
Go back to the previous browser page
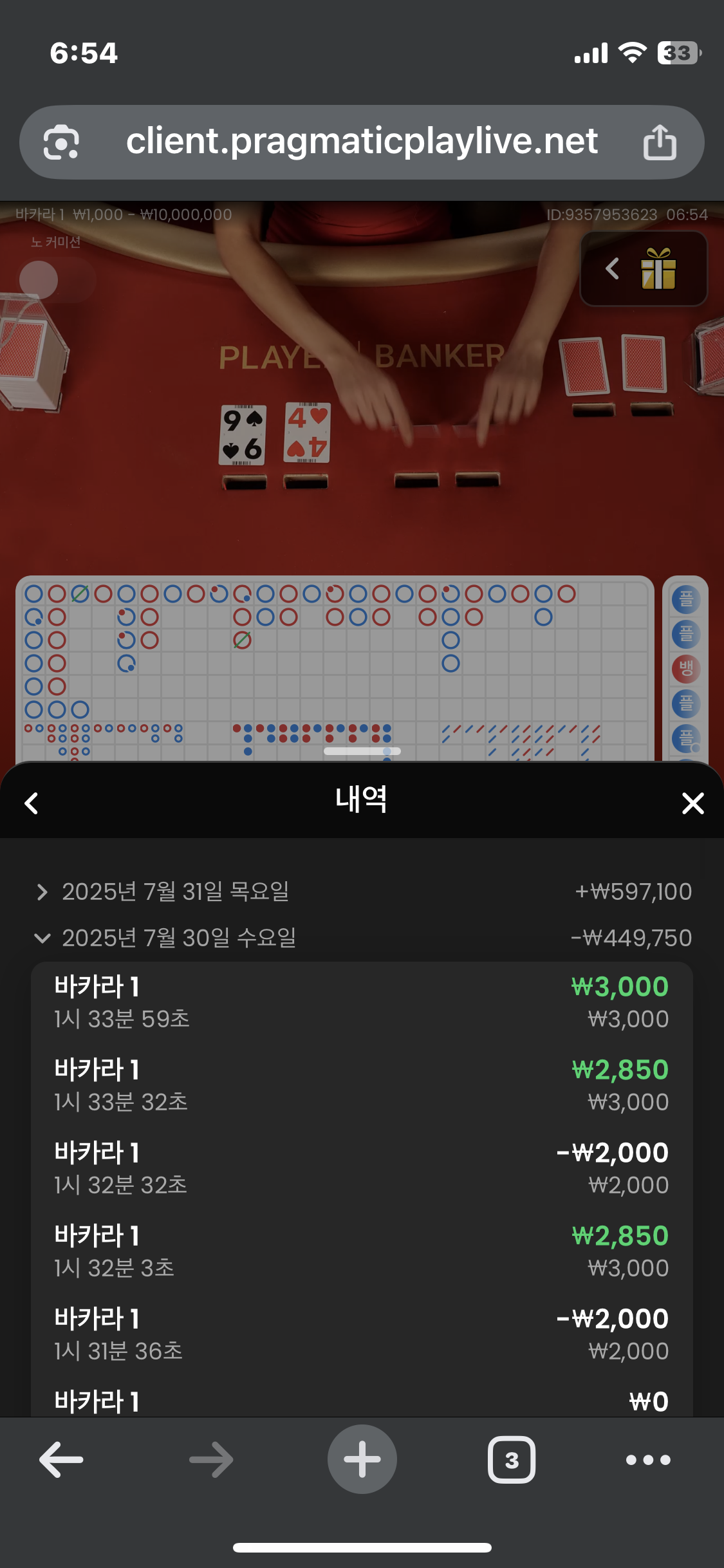click(x=61, y=1459)
